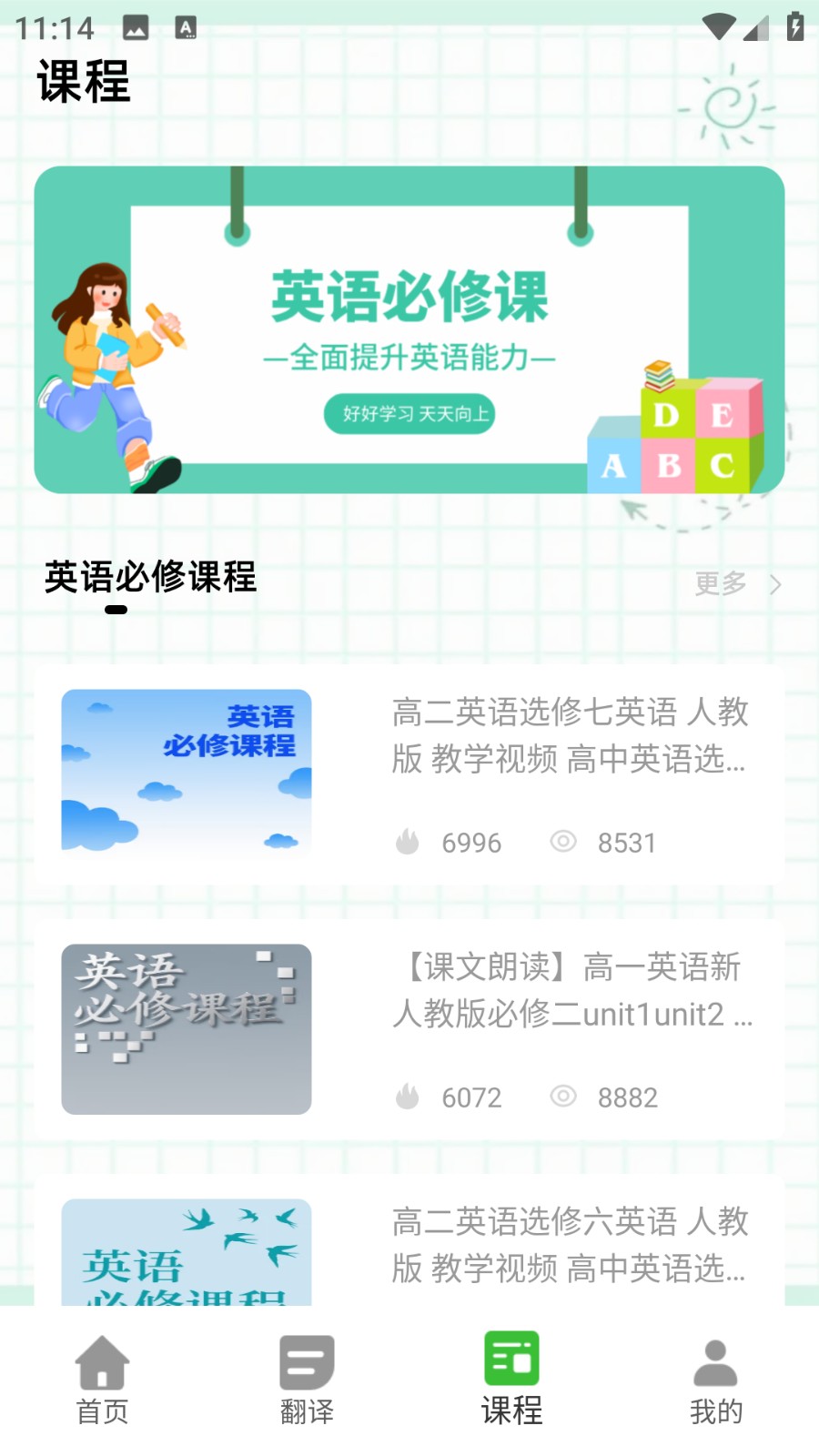This screenshot has height=1456, width=819.
Task: Tap the battery indicator in status bar
Action: pyautogui.click(x=794, y=27)
